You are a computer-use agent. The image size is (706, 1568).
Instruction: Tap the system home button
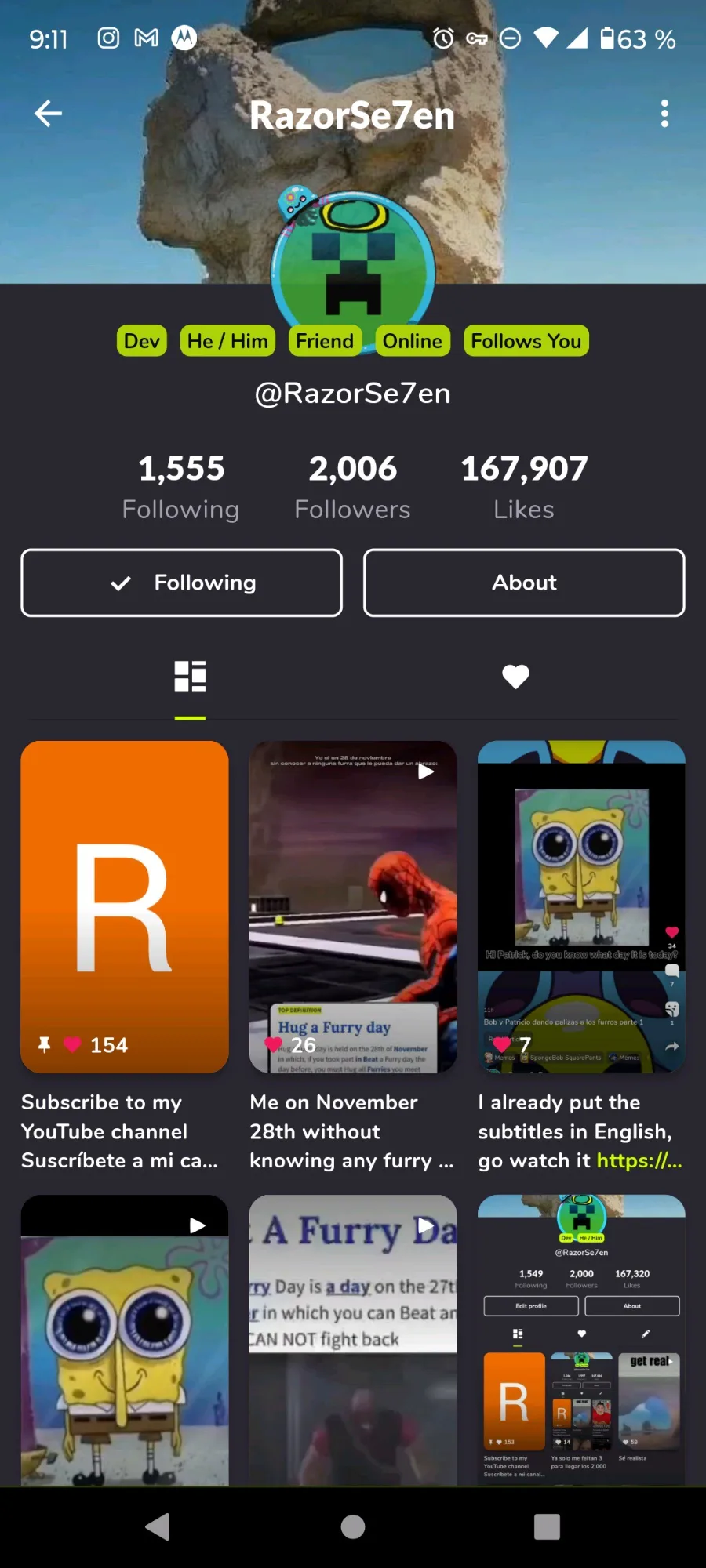[353, 1526]
